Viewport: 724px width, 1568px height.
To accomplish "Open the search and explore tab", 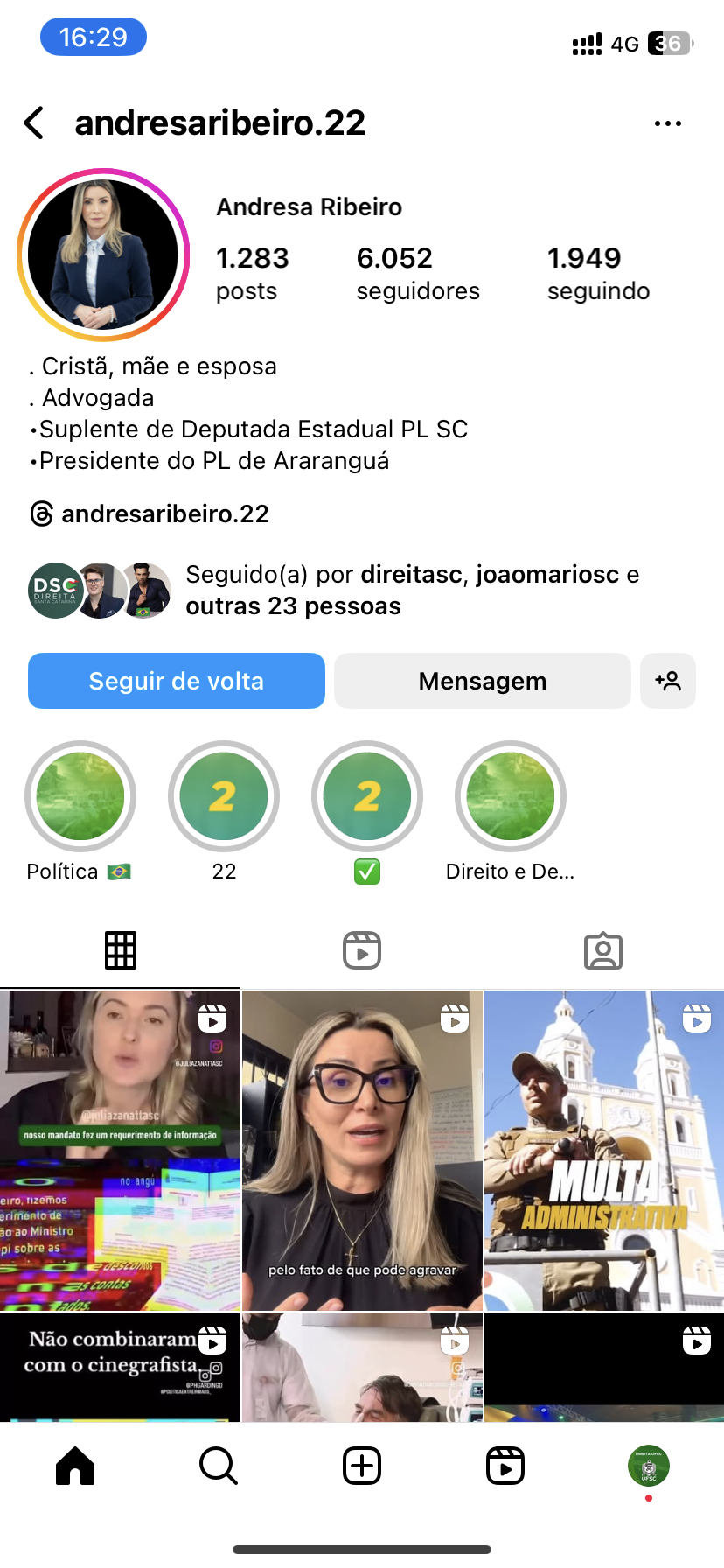I will coord(218,1466).
